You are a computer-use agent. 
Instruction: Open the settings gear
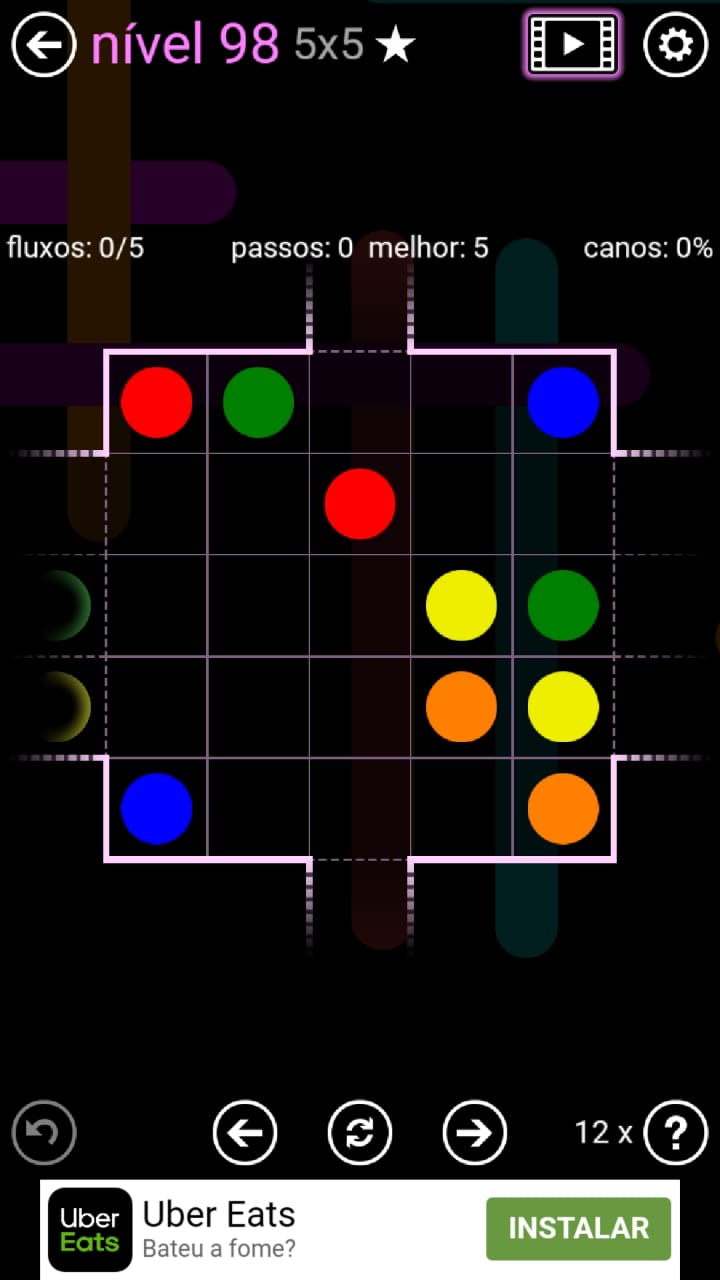tap(676, 44)
